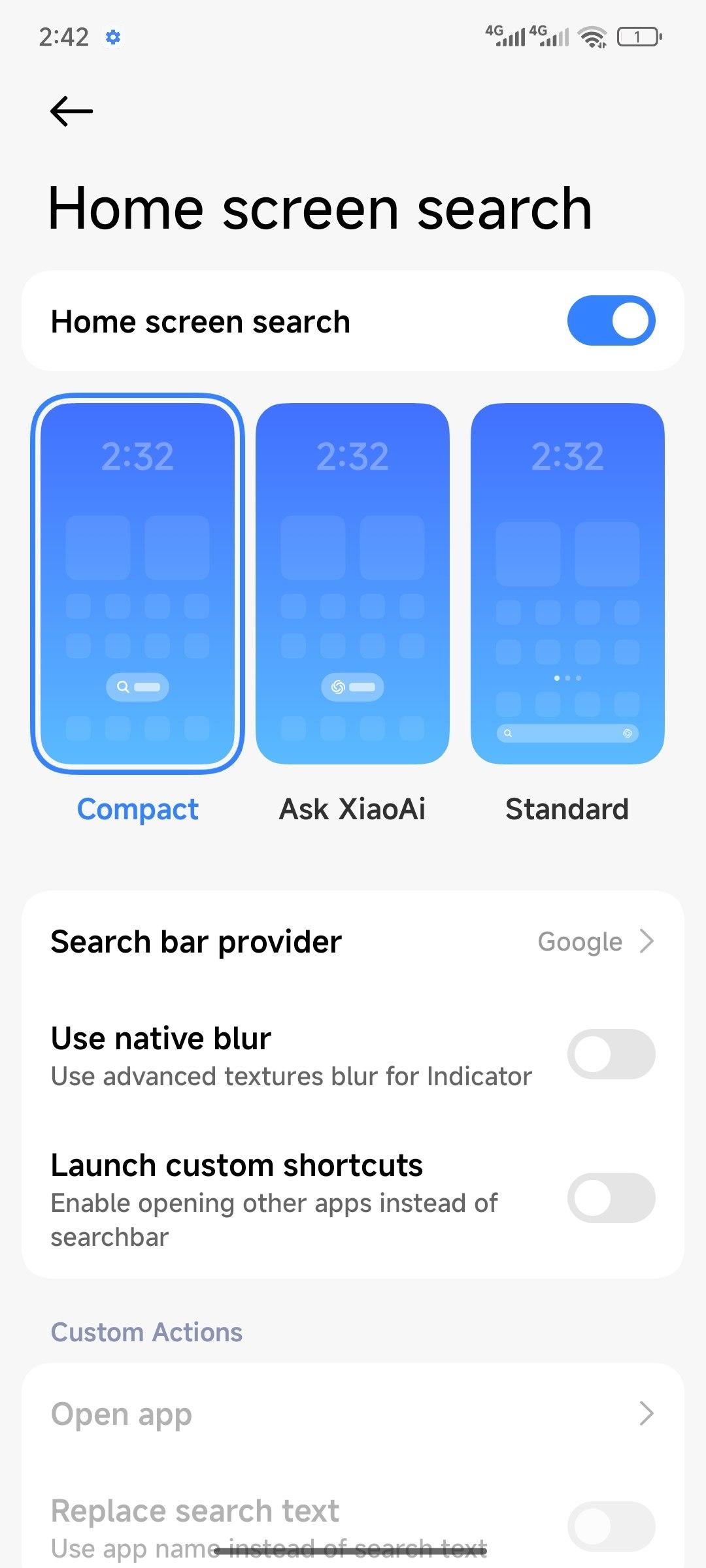This screenshot has width=706, height=1568.
Task: Turn on Launch custom shortcuts
Action: click(611, 1198)
